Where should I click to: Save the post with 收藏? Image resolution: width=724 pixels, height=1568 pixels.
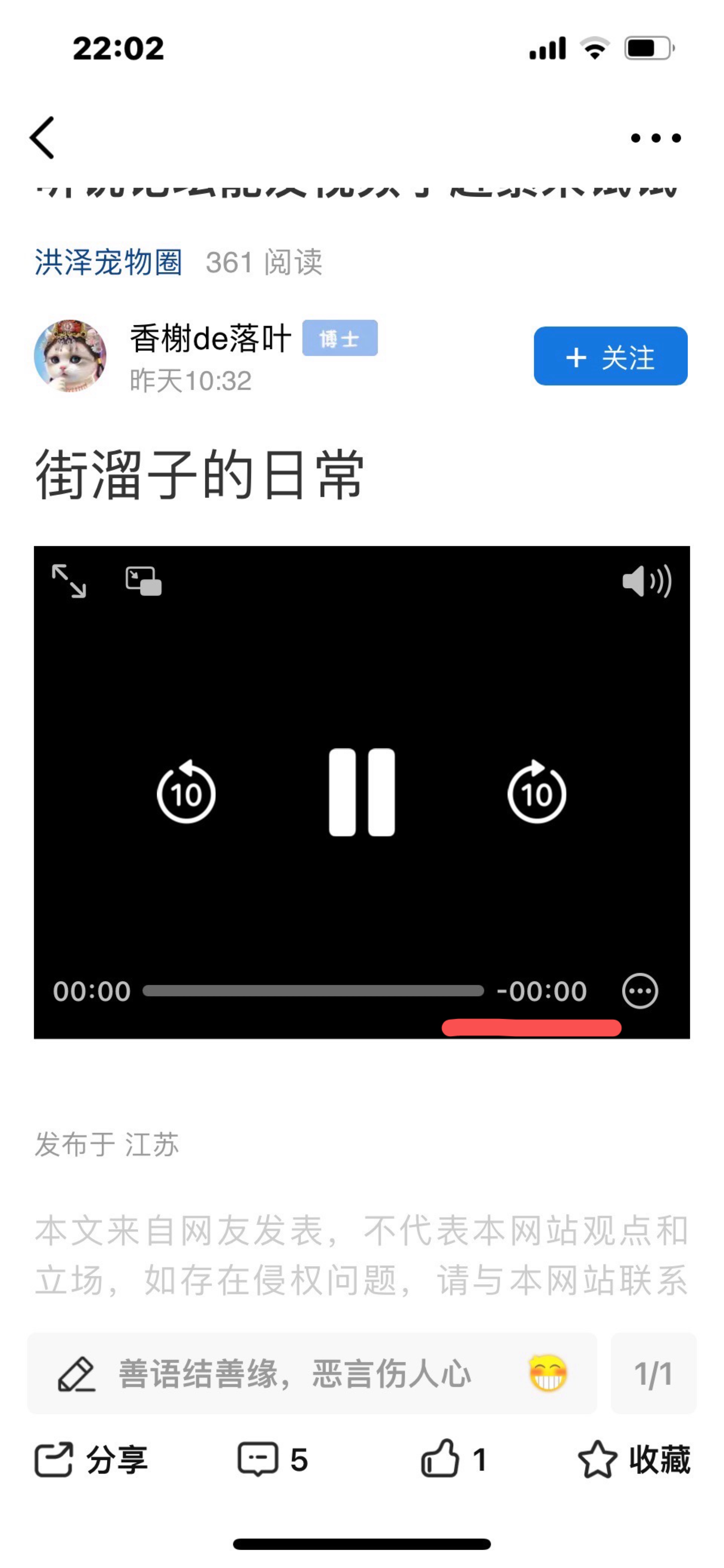point(634,1460)
